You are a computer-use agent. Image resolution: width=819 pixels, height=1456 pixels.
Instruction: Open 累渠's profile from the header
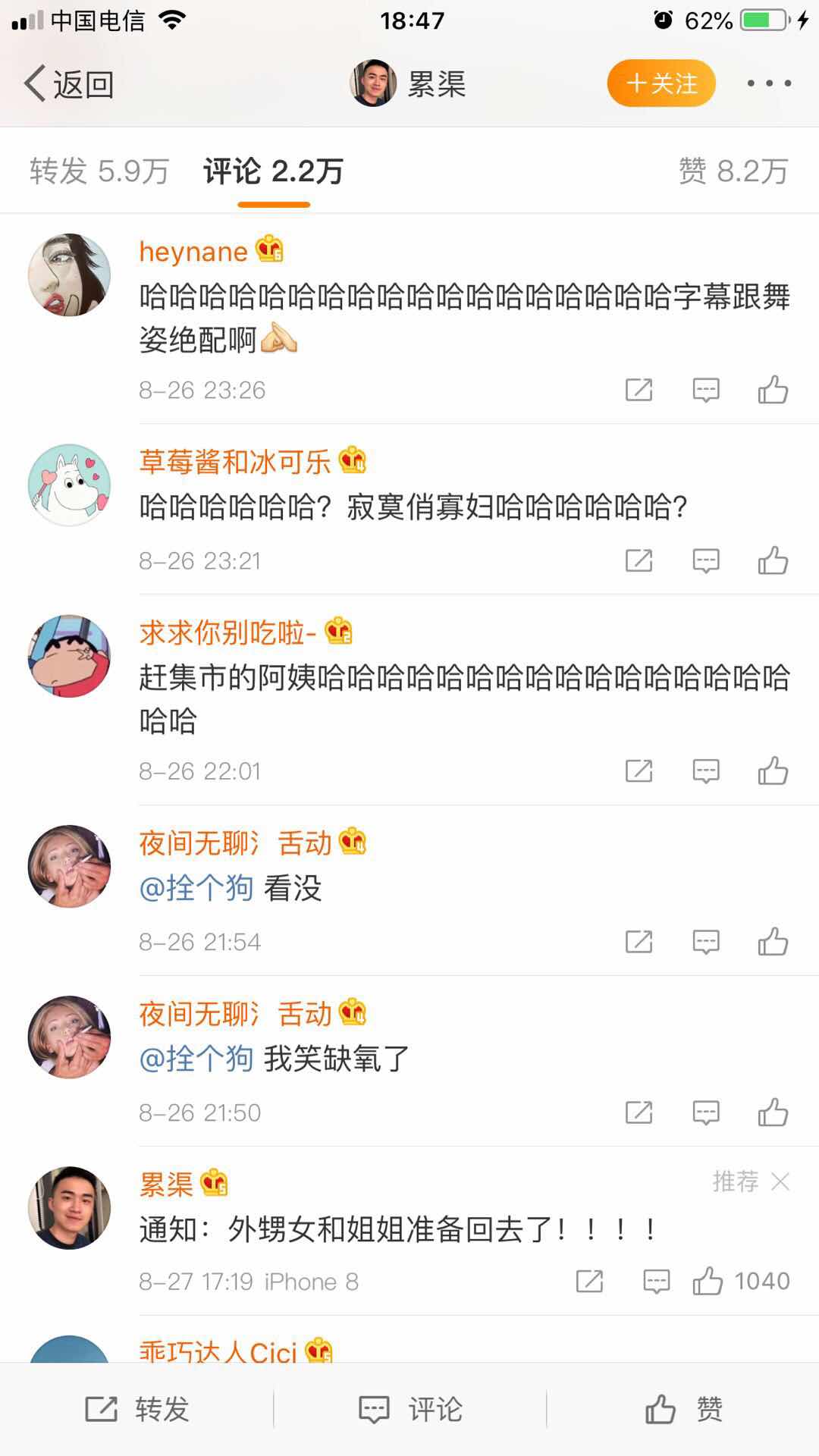(x=409, y=83)
